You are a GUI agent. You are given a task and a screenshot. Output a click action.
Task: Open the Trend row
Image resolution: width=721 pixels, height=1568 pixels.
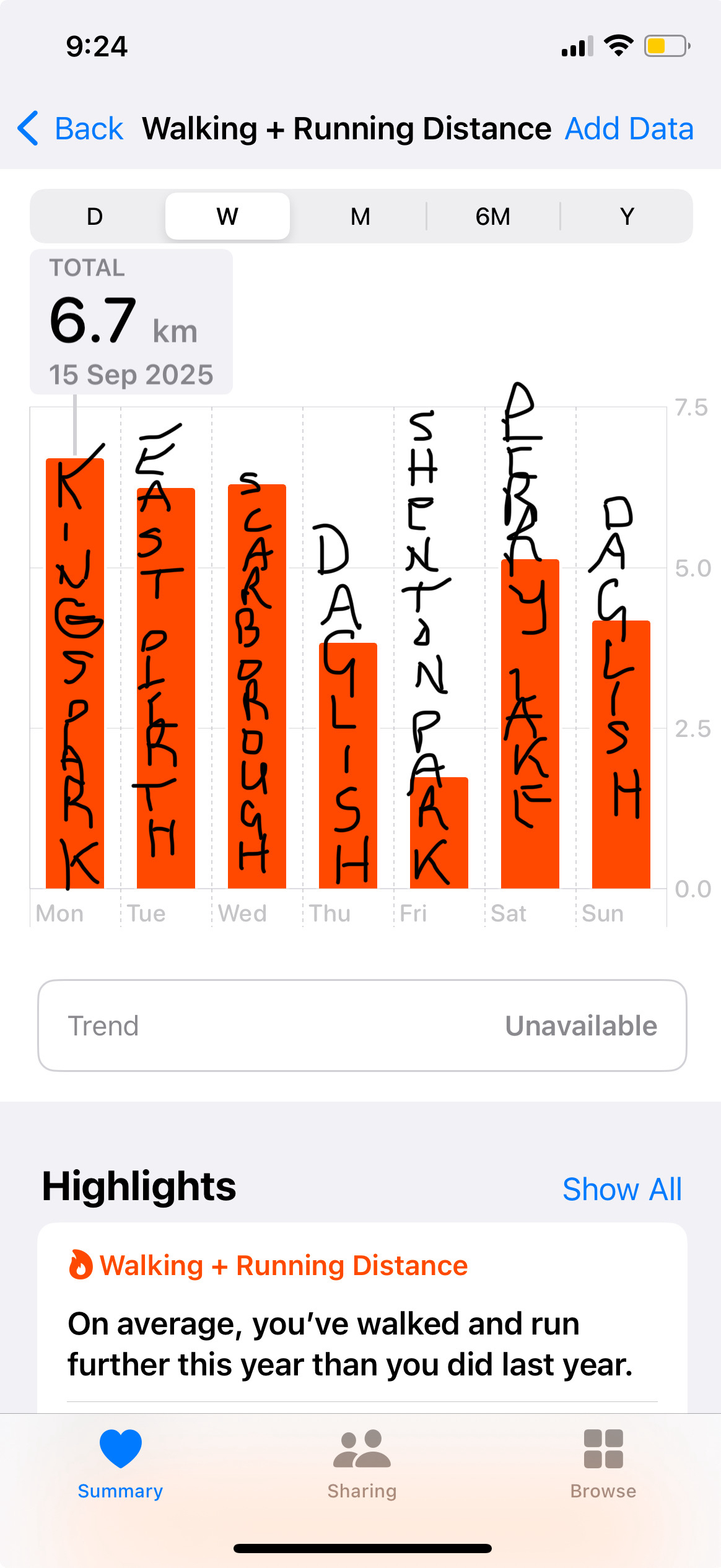point(362,1026)
